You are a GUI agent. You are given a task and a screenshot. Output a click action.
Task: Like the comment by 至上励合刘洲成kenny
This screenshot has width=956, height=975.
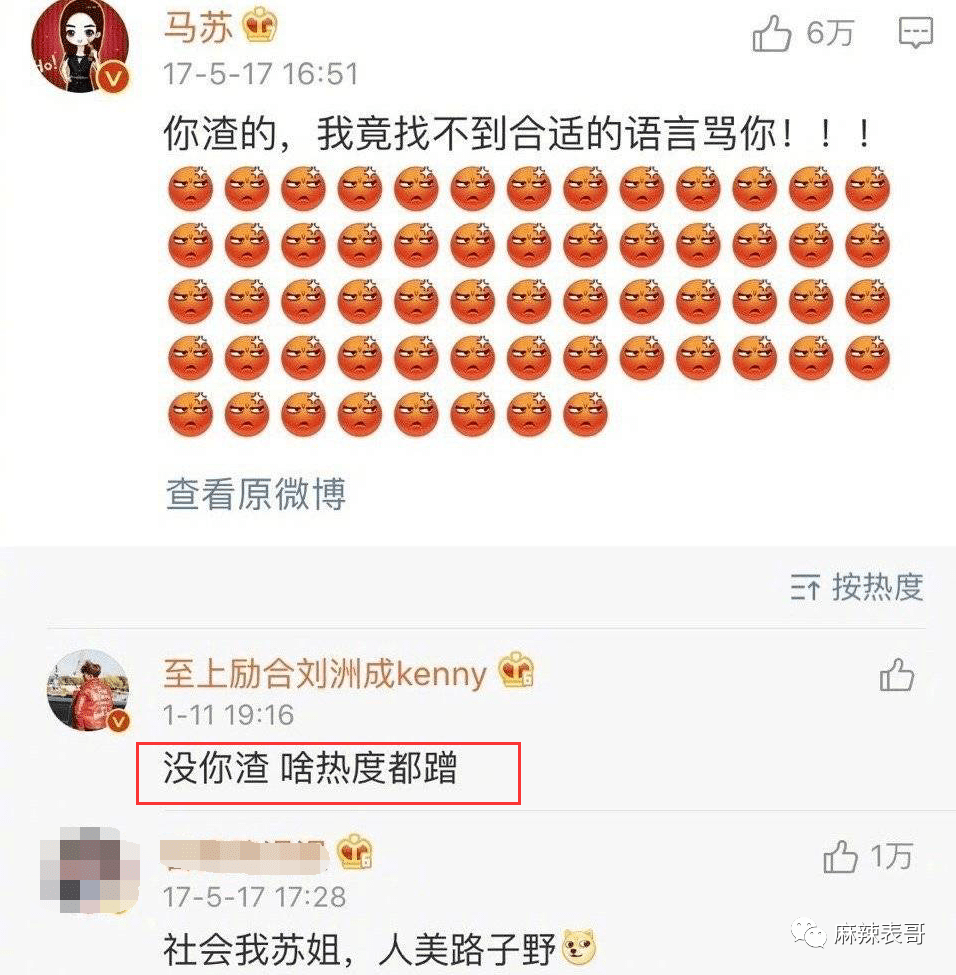897,676
